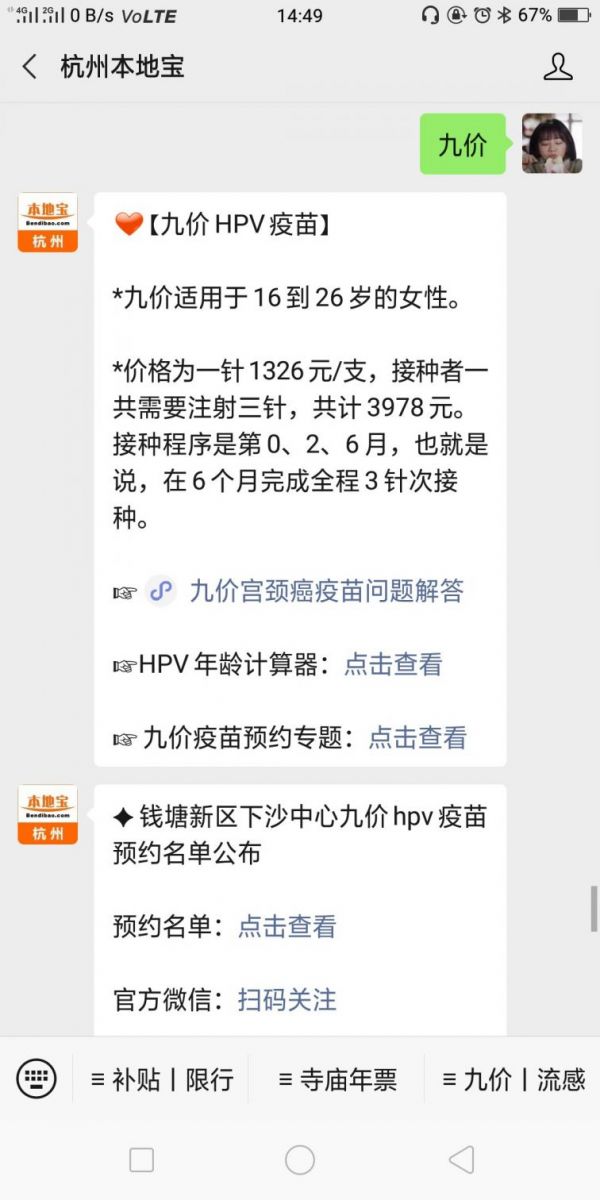Switch to the keyboard input icon
600x1200 pixels.
37,1079
